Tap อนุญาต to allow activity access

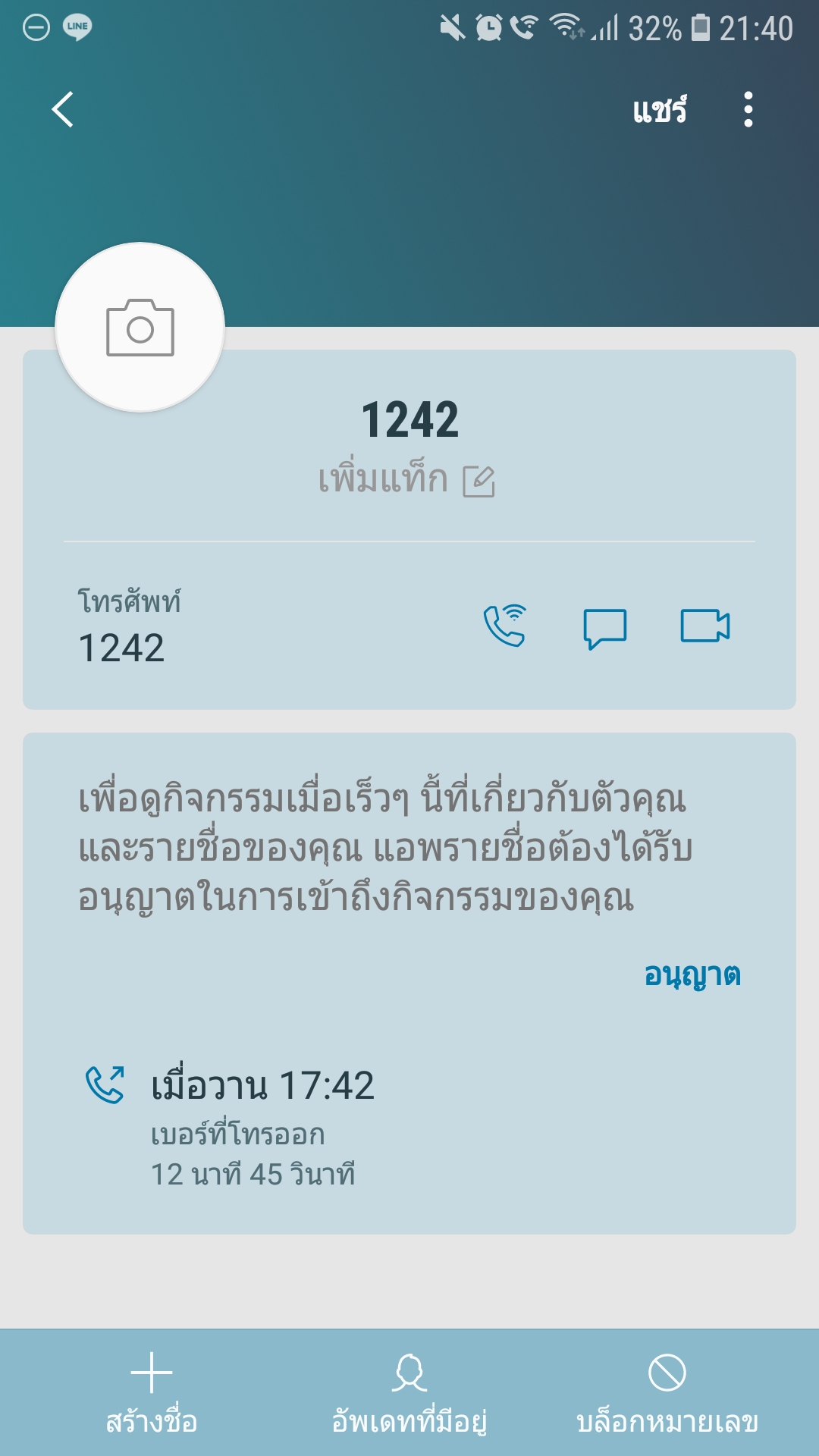[692, 974]
